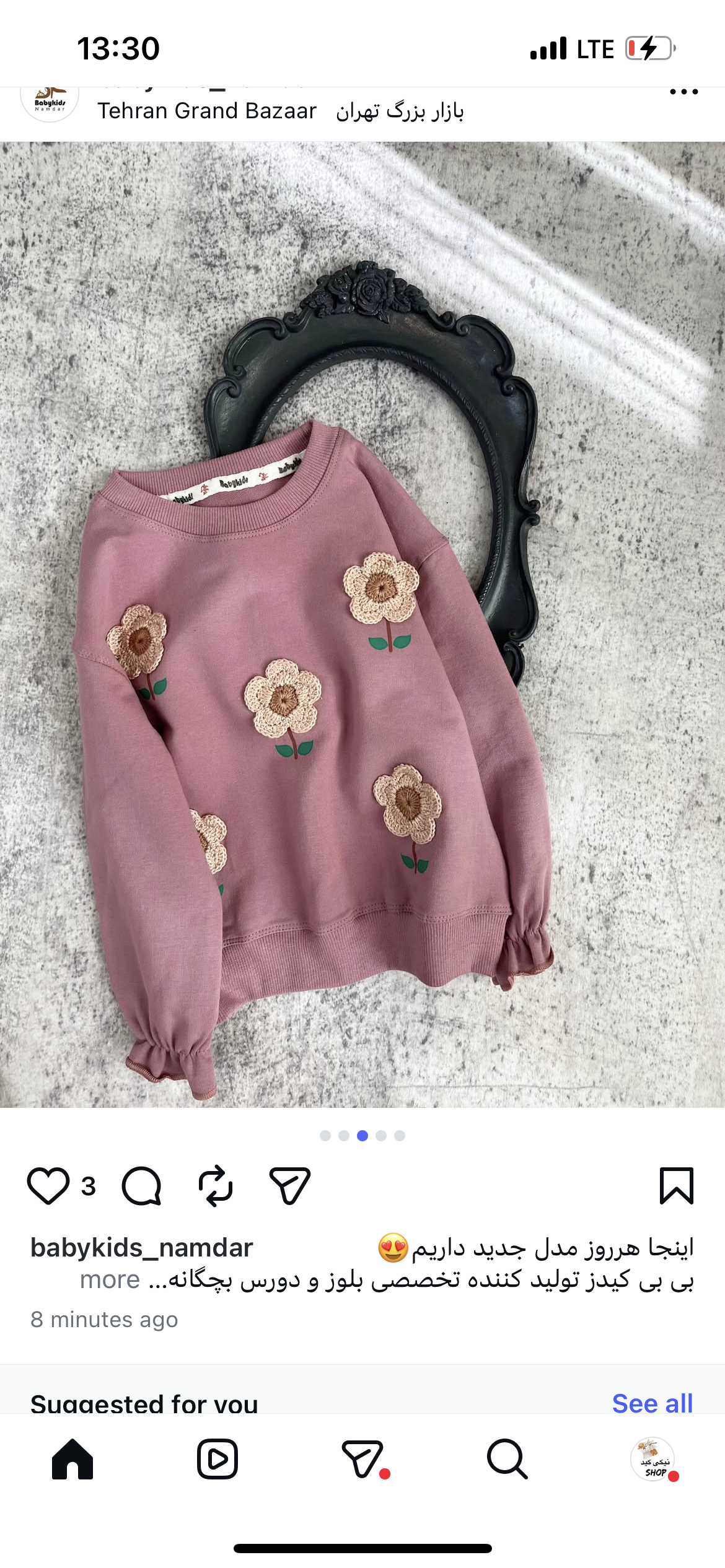Repost this sweatshirt post
Viewport: 725px width, 1568px height.
click(215, 1185)
